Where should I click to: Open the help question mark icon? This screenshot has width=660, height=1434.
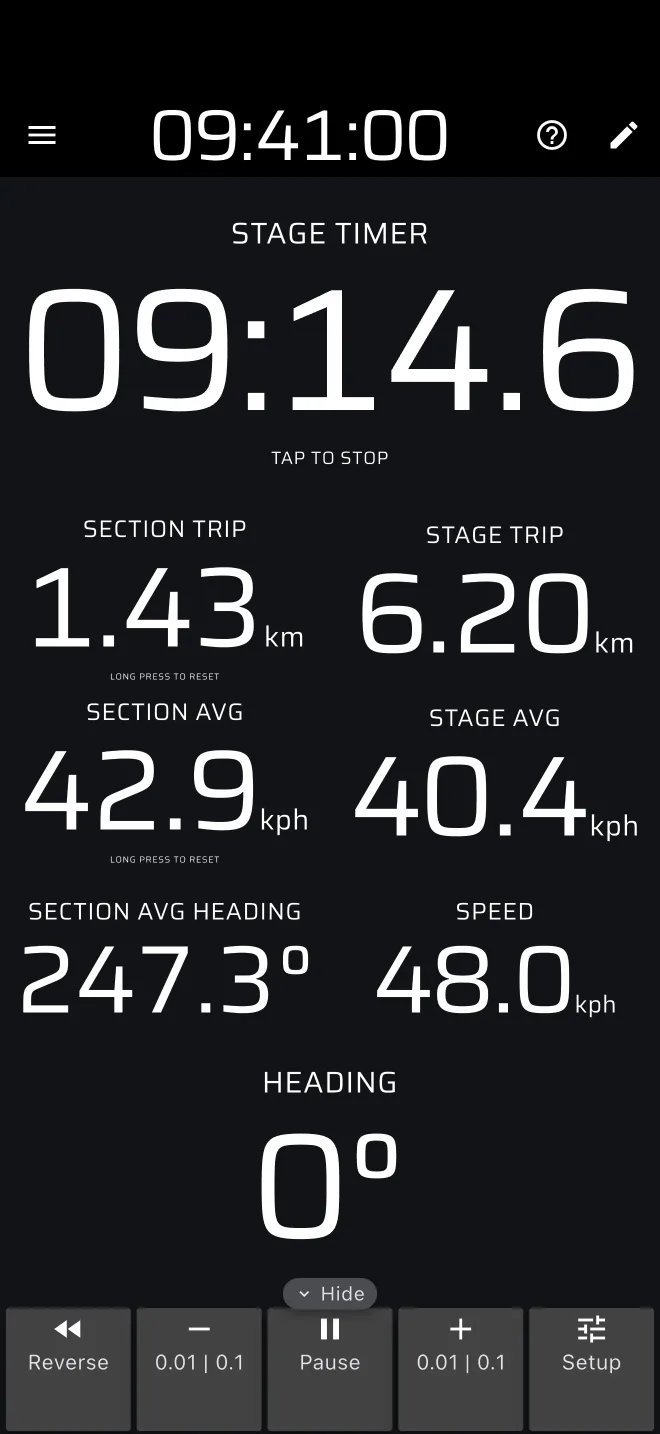552,135
